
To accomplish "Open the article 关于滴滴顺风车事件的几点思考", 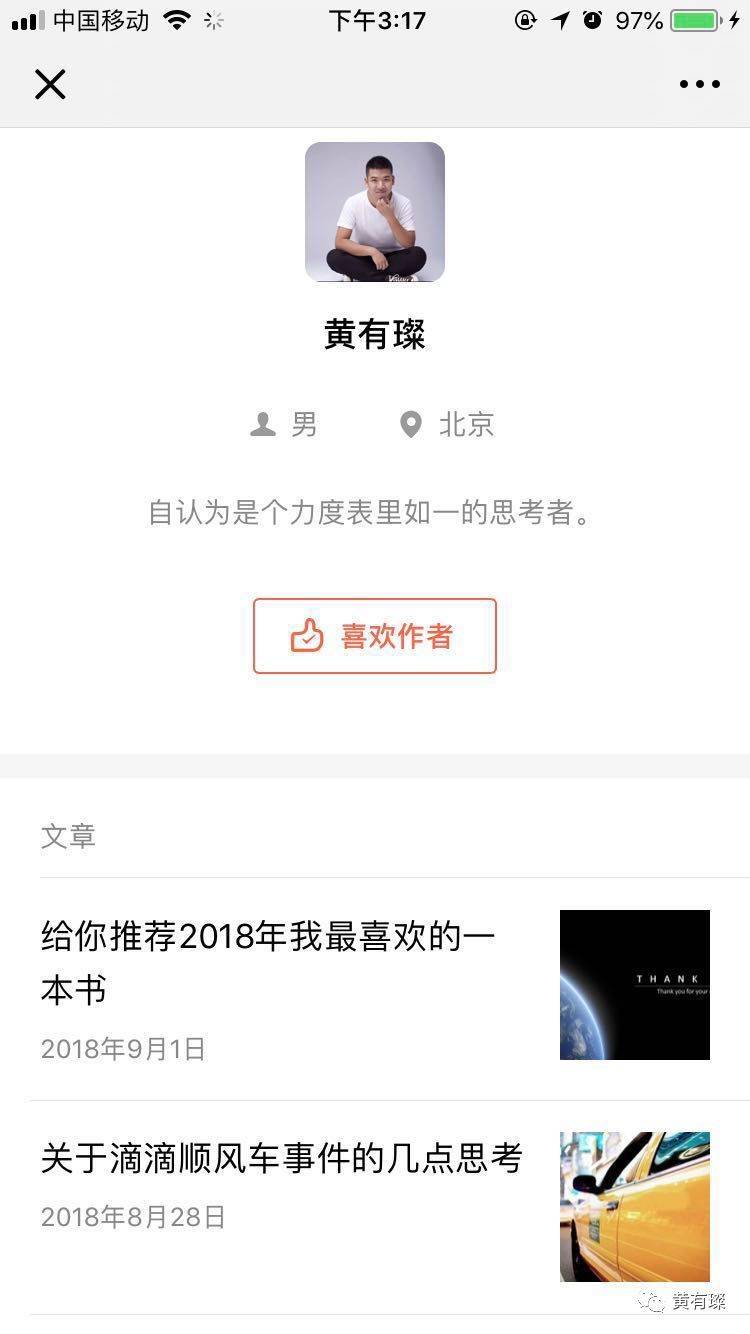I will (375, 1207).
